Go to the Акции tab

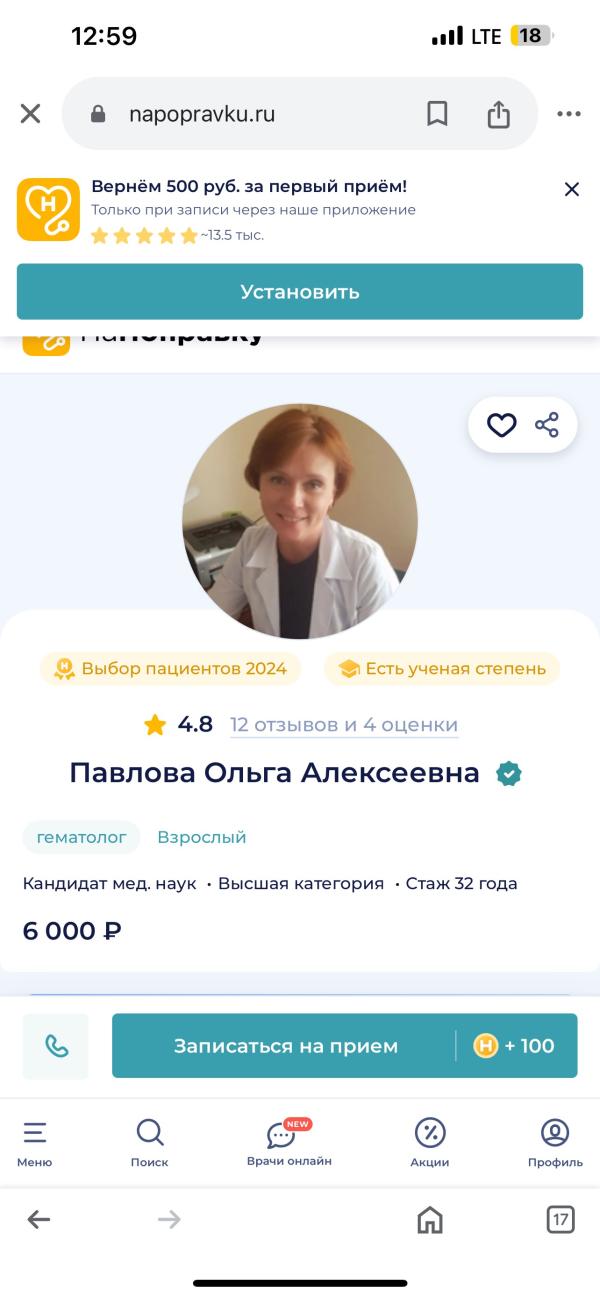[x=430, y=1144]
